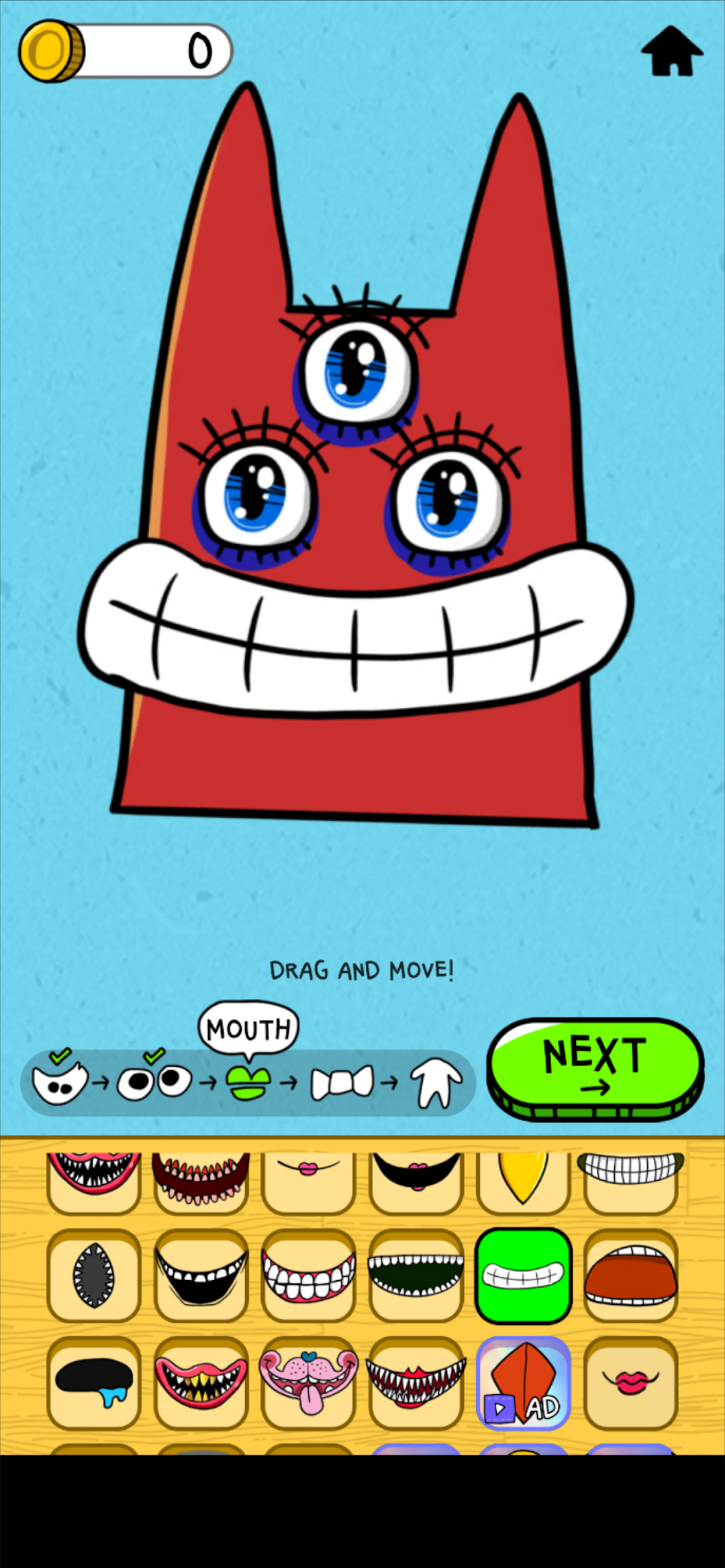Pick the dark green jagged-teeth mouth
The width and height of the screenshot is (725, 1568).
416,1275
